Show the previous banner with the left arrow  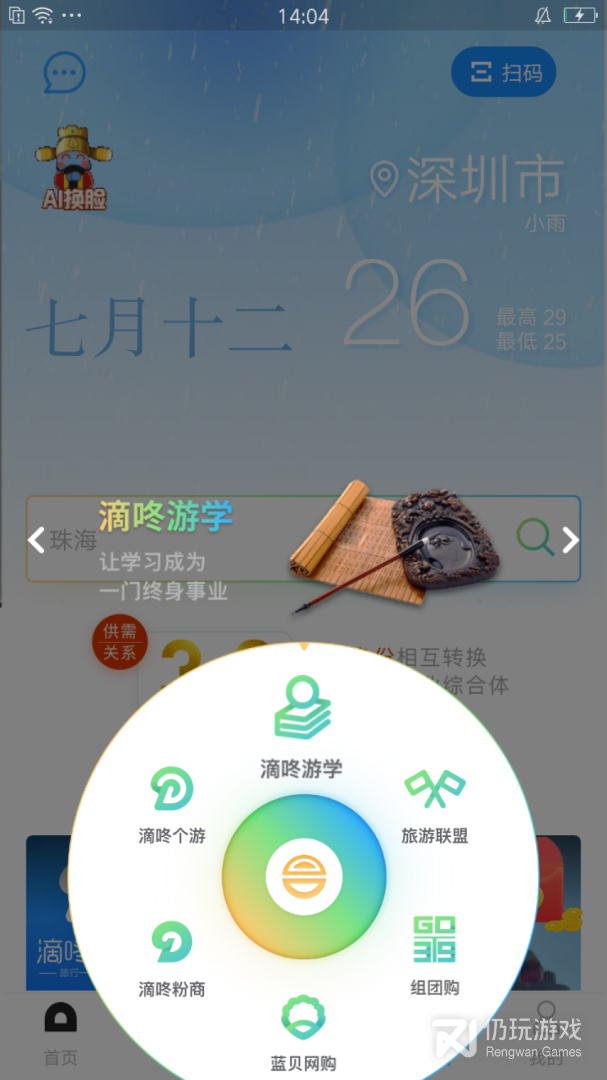(37, 540)
